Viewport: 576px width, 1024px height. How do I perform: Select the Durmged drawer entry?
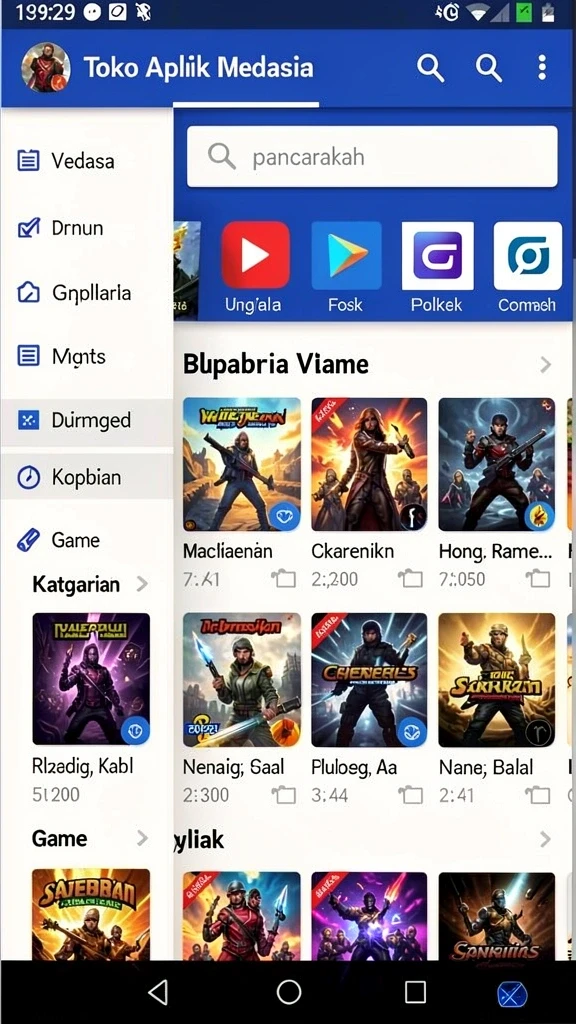pos(87,420)
